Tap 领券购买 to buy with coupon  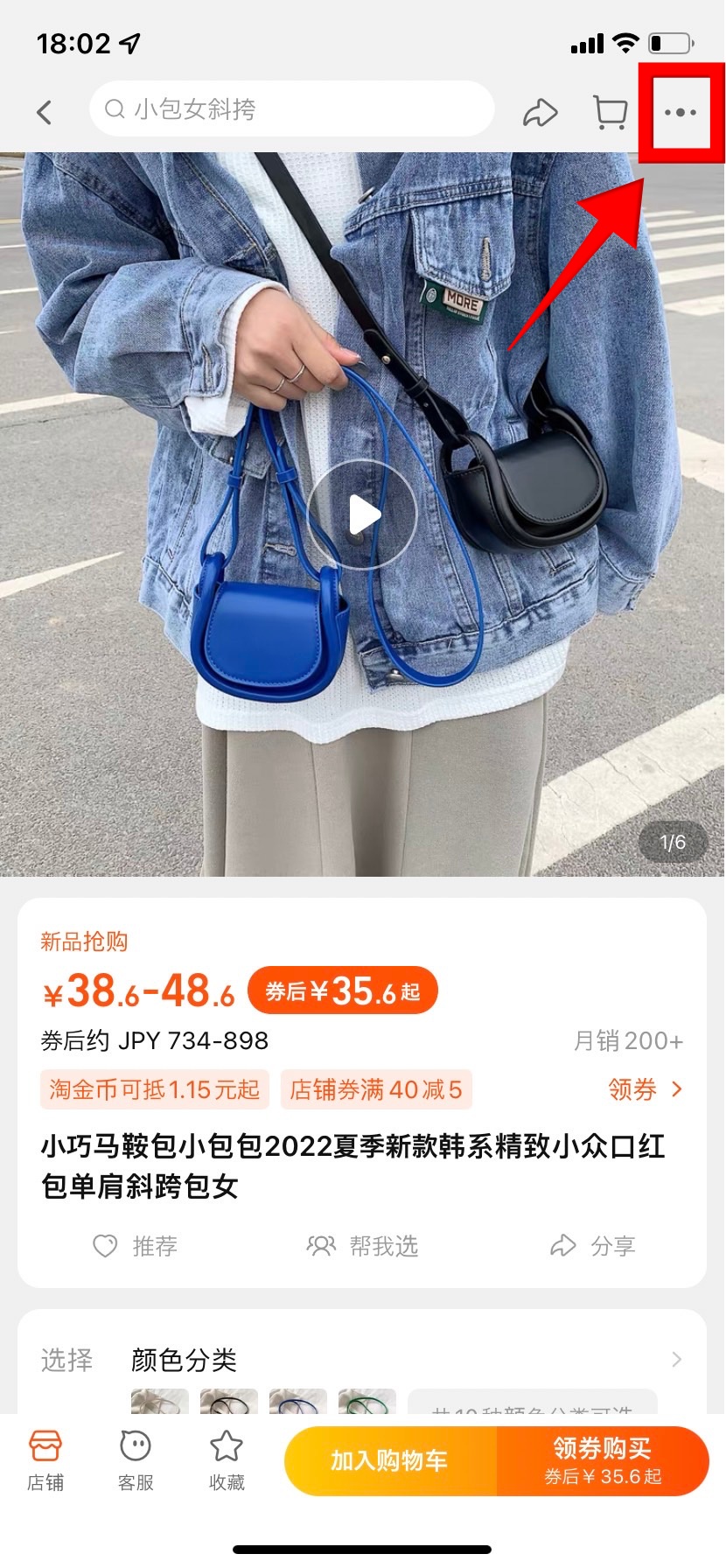coord(603,1460)
